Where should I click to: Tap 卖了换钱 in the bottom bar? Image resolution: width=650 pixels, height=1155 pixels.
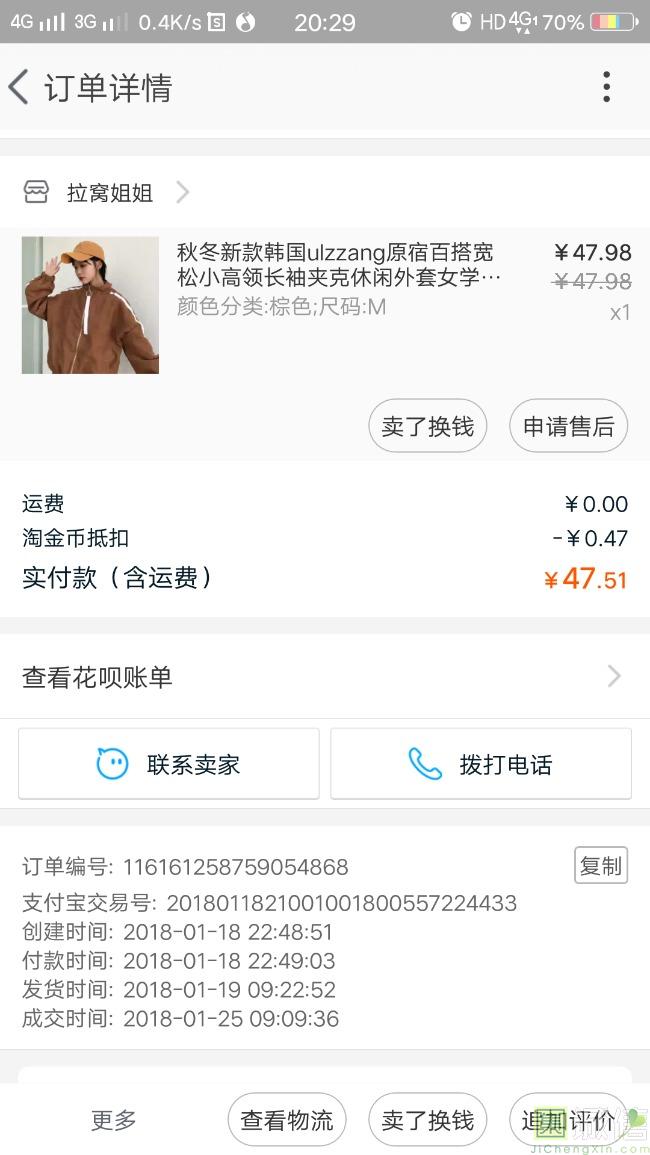[428, 1120]
